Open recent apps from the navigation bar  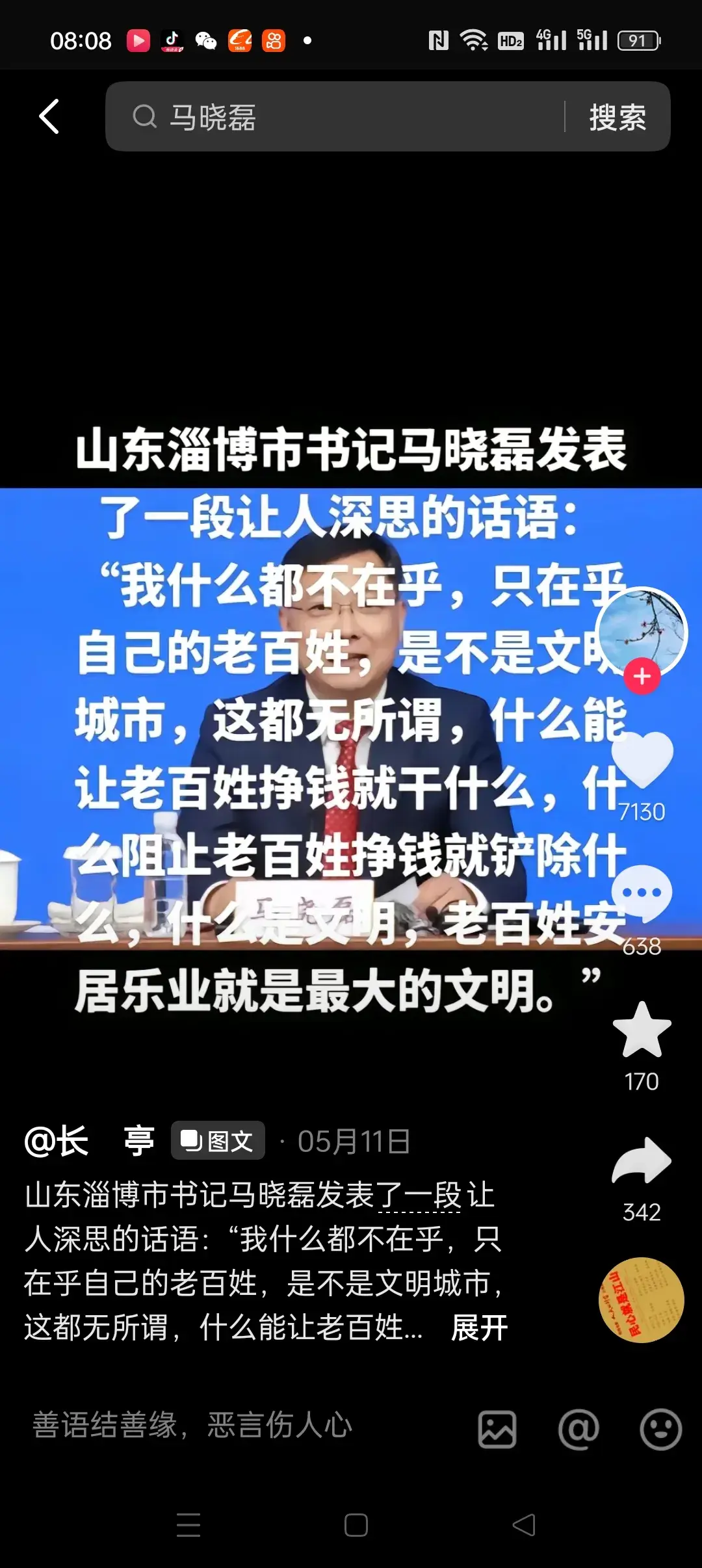click(x=188, y=1525)
